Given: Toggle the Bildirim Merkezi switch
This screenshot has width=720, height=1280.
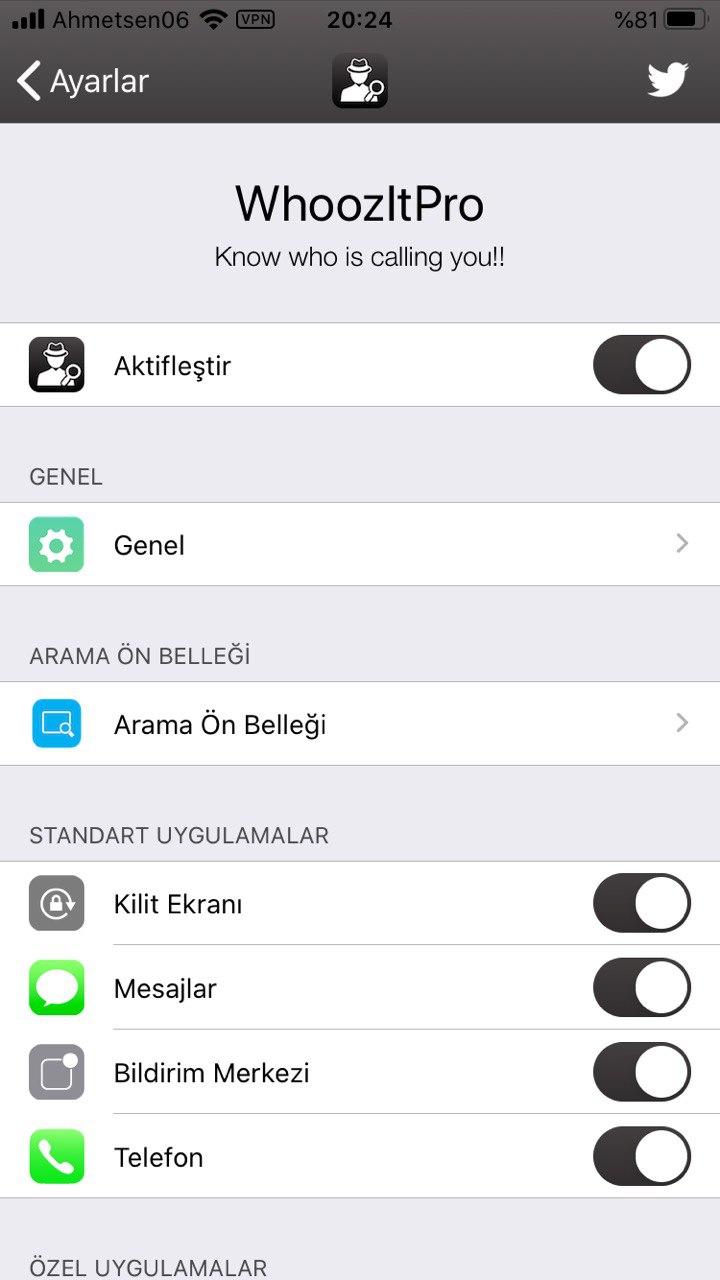Looking at the screenshot, I should (642, 1072).
